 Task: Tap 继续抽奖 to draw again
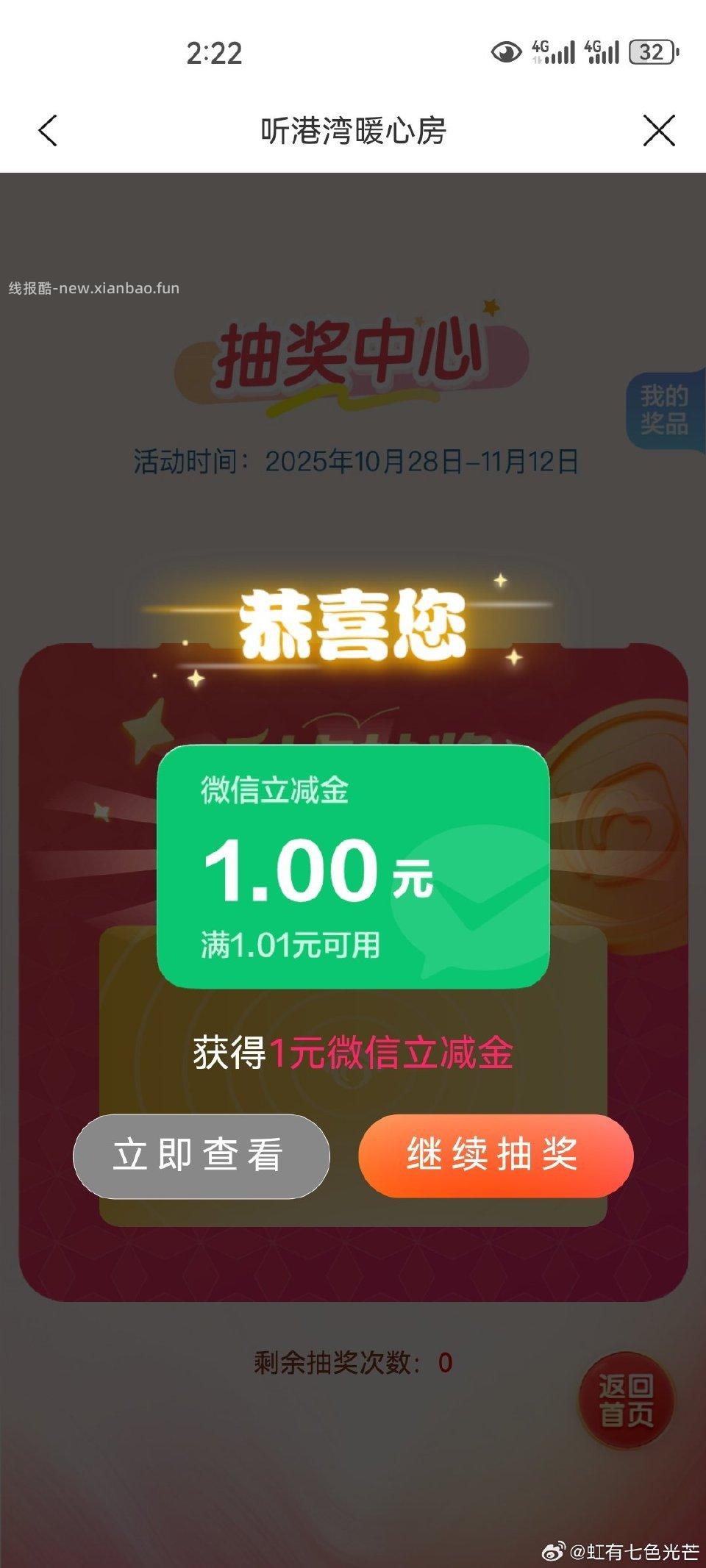tap(493, 1156)
